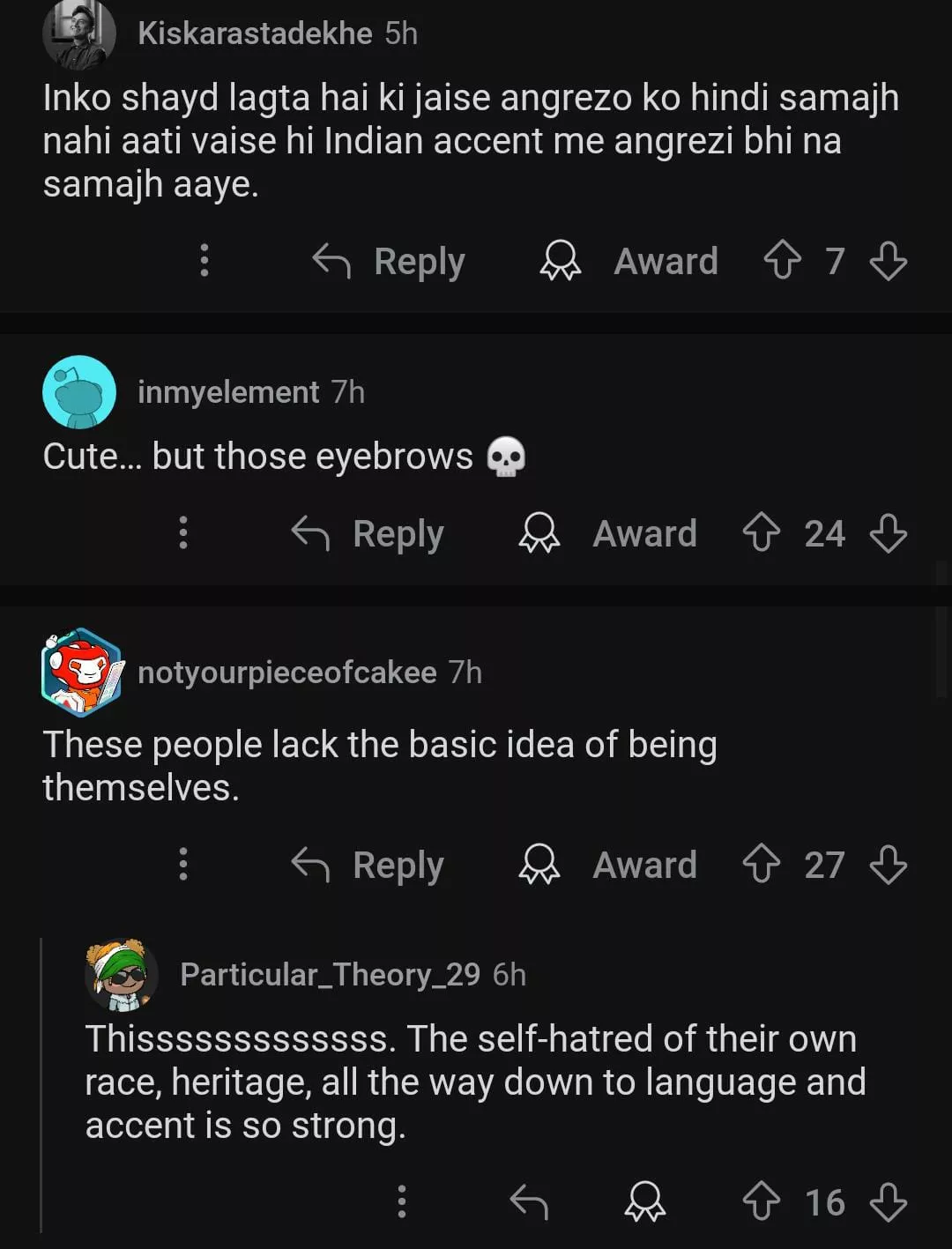952x1249 pixels.
Task: Award notyourpieceofcakee's comment
Action: [608, 865]
